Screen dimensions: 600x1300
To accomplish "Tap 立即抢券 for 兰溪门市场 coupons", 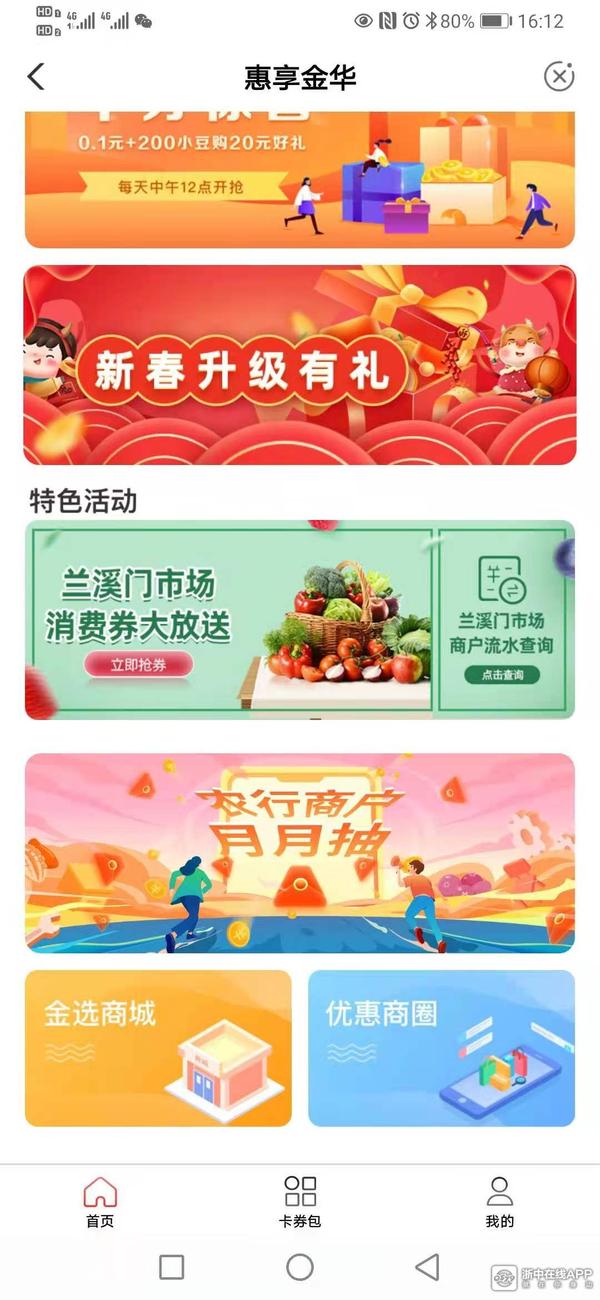I will (x=137, y=665).
